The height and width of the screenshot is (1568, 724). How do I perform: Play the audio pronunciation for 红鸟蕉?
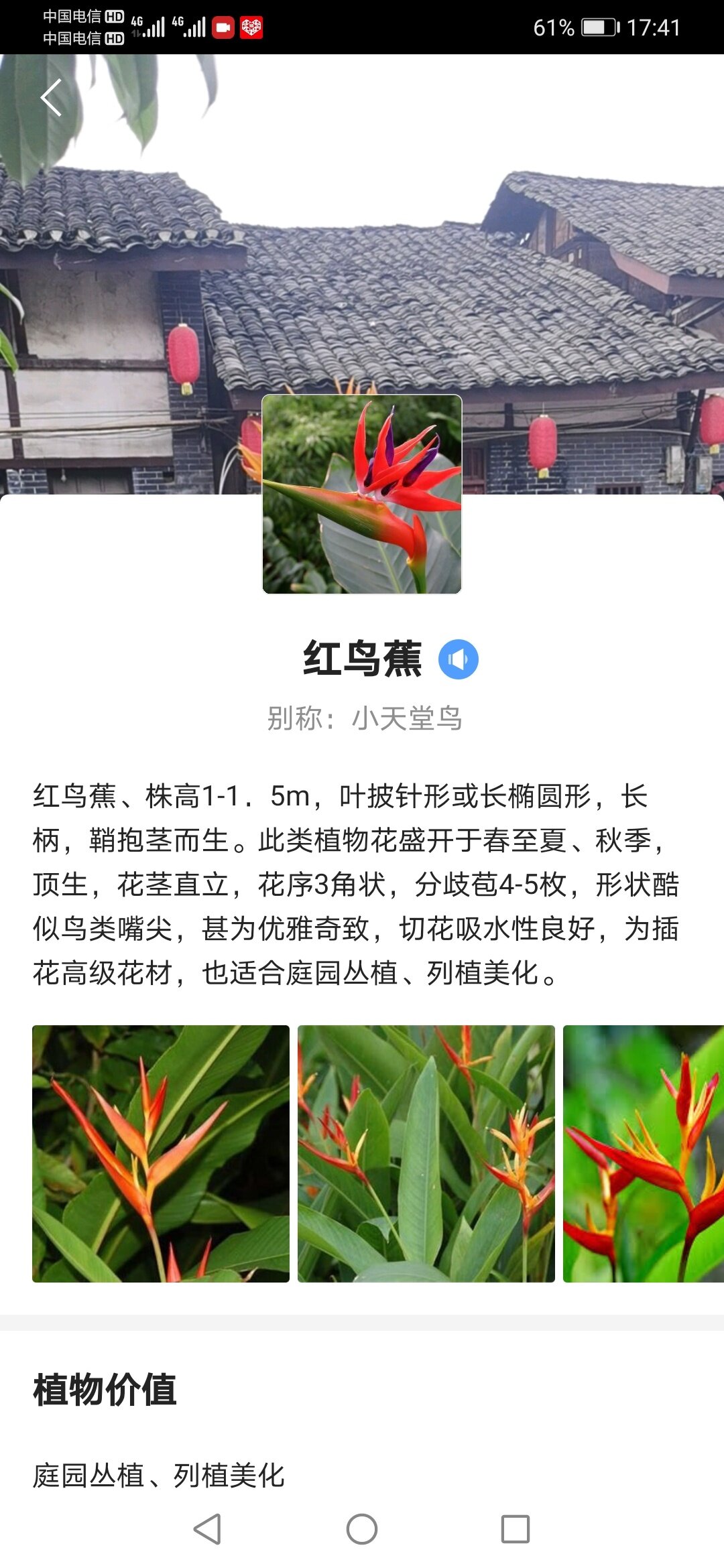[458, 659]
